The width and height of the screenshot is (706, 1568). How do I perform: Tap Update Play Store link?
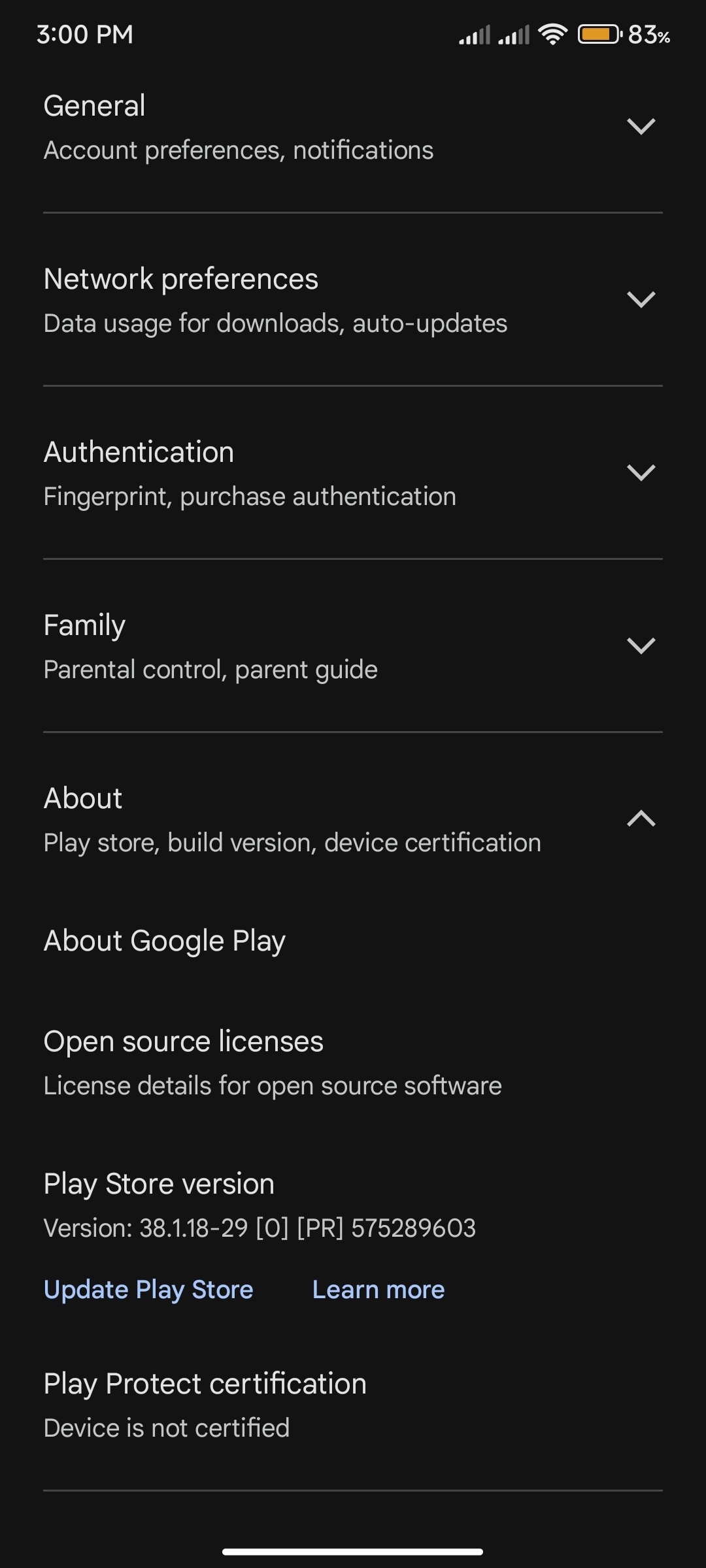pos(148,1290)
